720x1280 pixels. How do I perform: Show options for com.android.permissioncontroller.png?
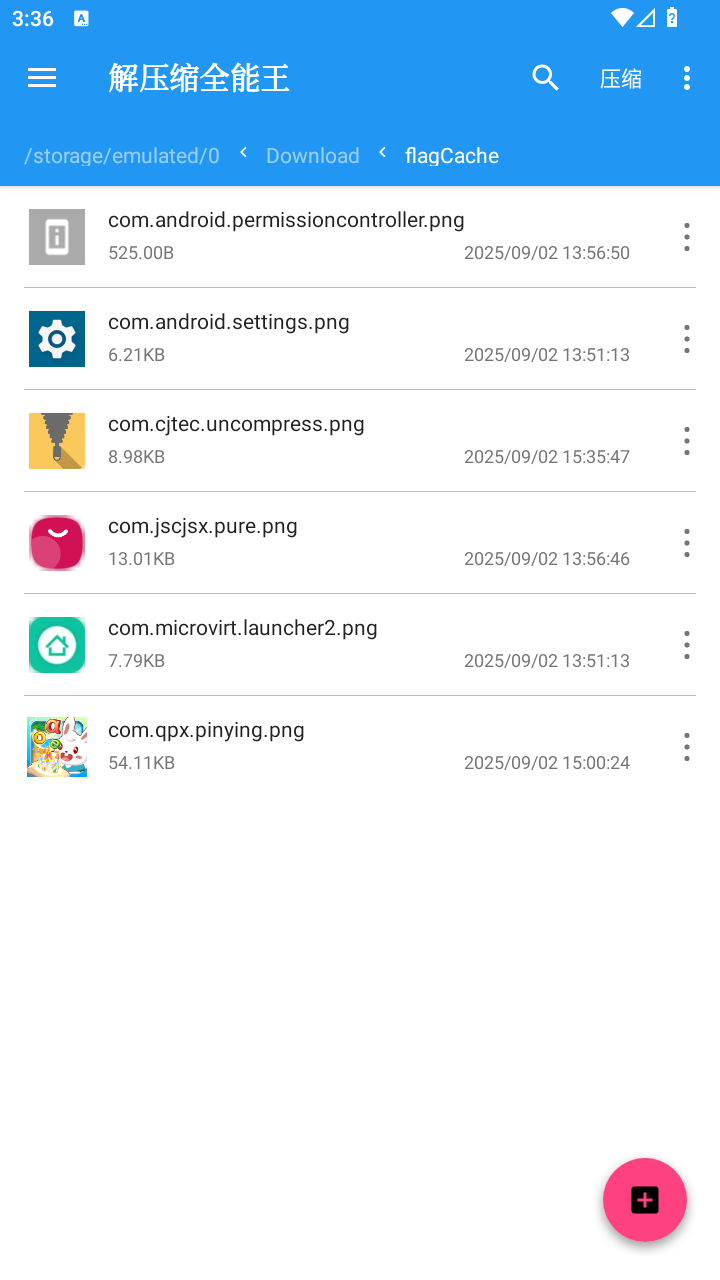[686, 237]
